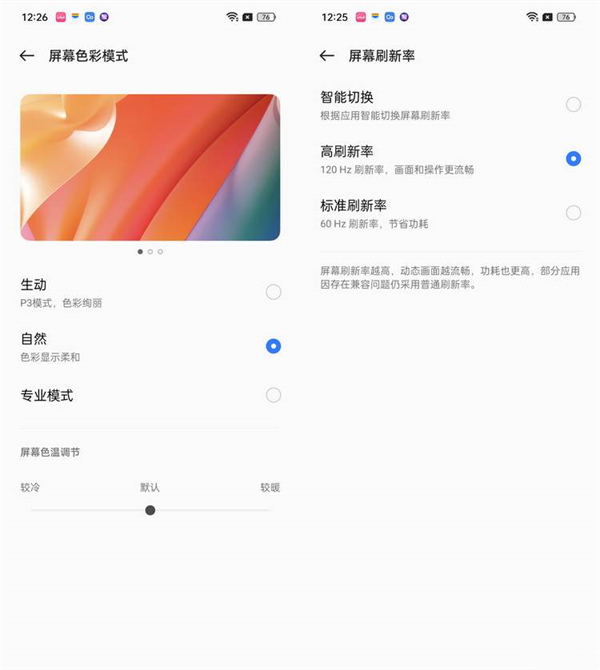Select 专业模式 color option

point(273,395)
